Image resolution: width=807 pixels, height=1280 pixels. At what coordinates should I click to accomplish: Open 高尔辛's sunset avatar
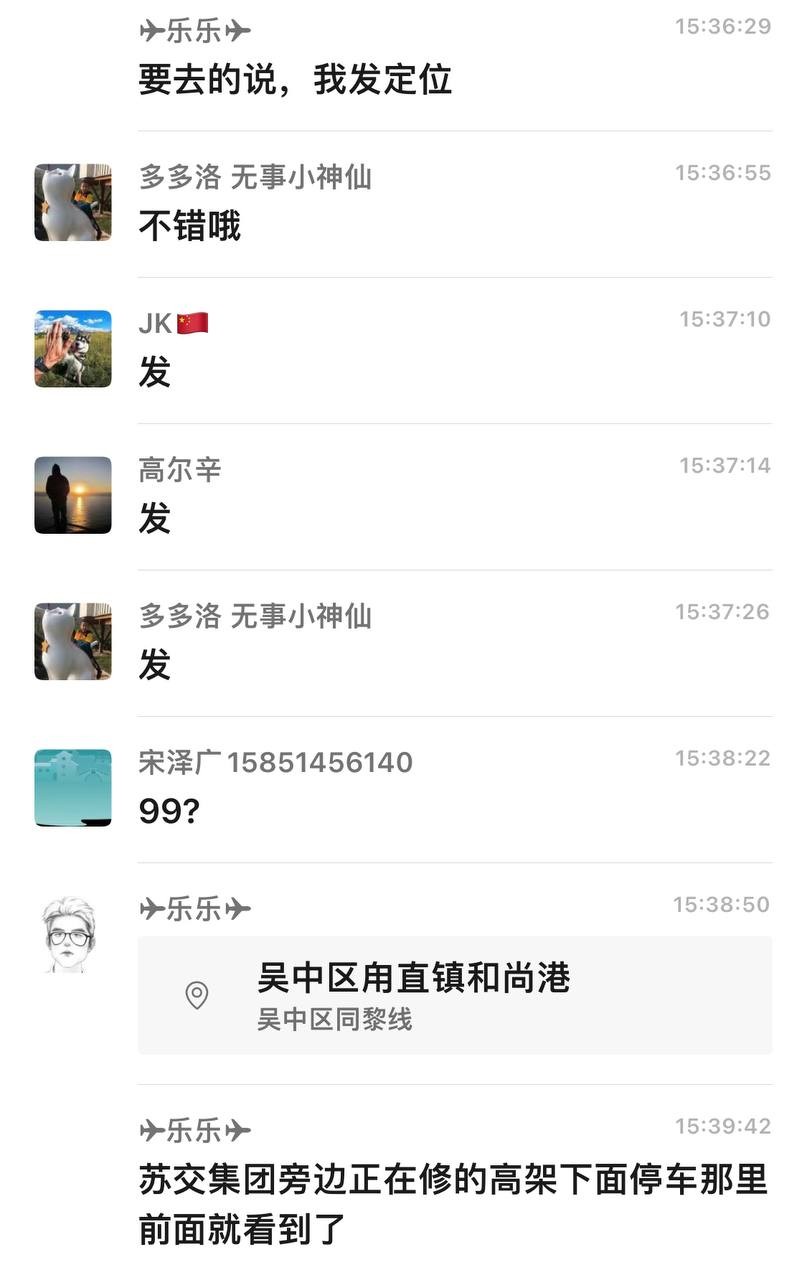pos(73,495)
